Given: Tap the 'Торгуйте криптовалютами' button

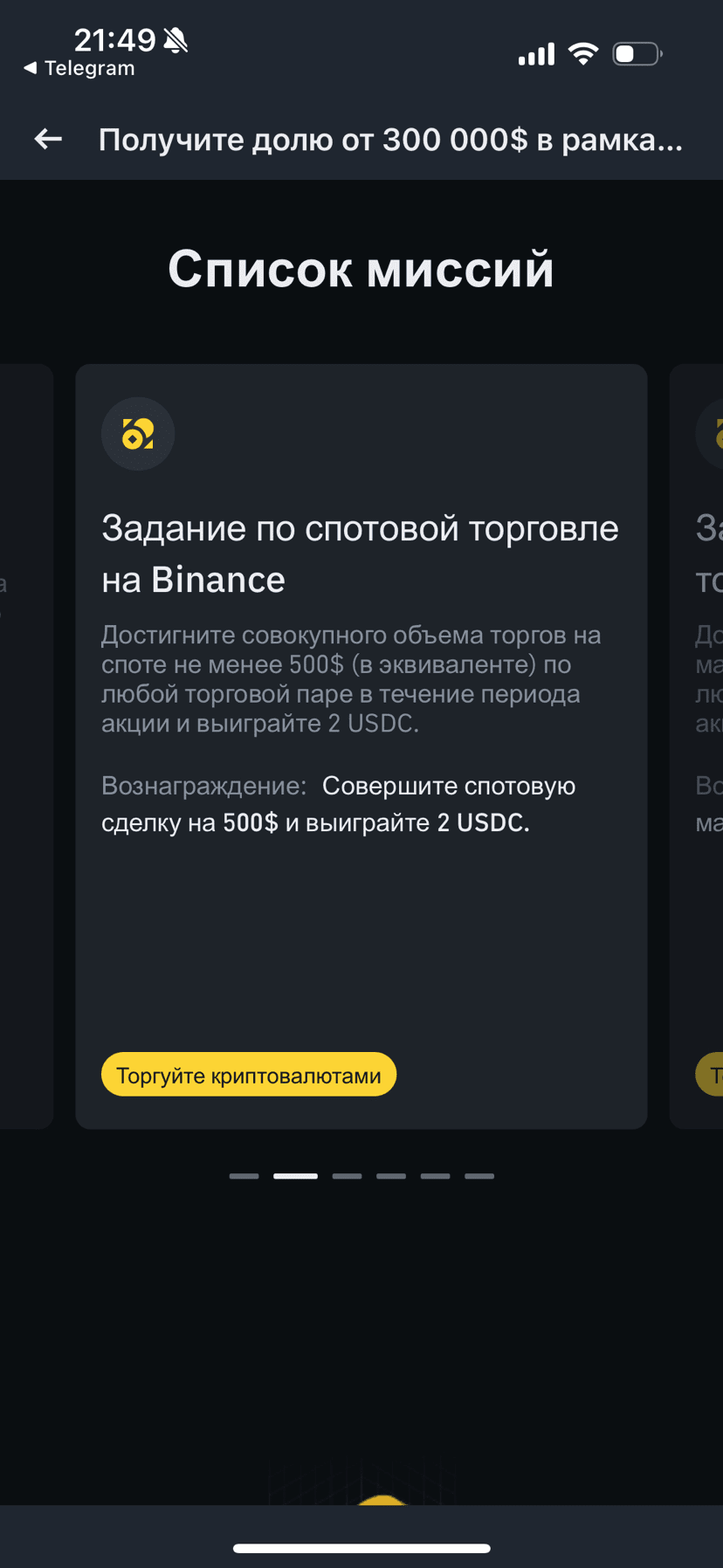Looking at the screenshot, I should tap(249, 1075).
